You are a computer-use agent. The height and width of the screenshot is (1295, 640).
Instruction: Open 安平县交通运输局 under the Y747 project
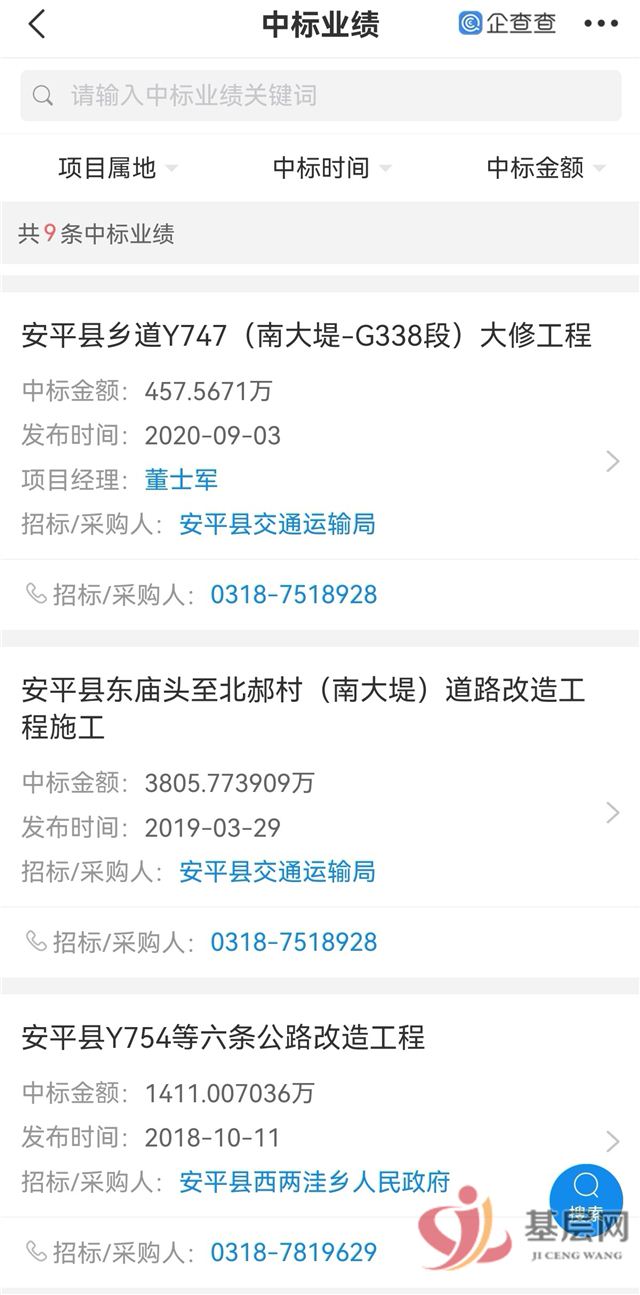click(277, 524)
